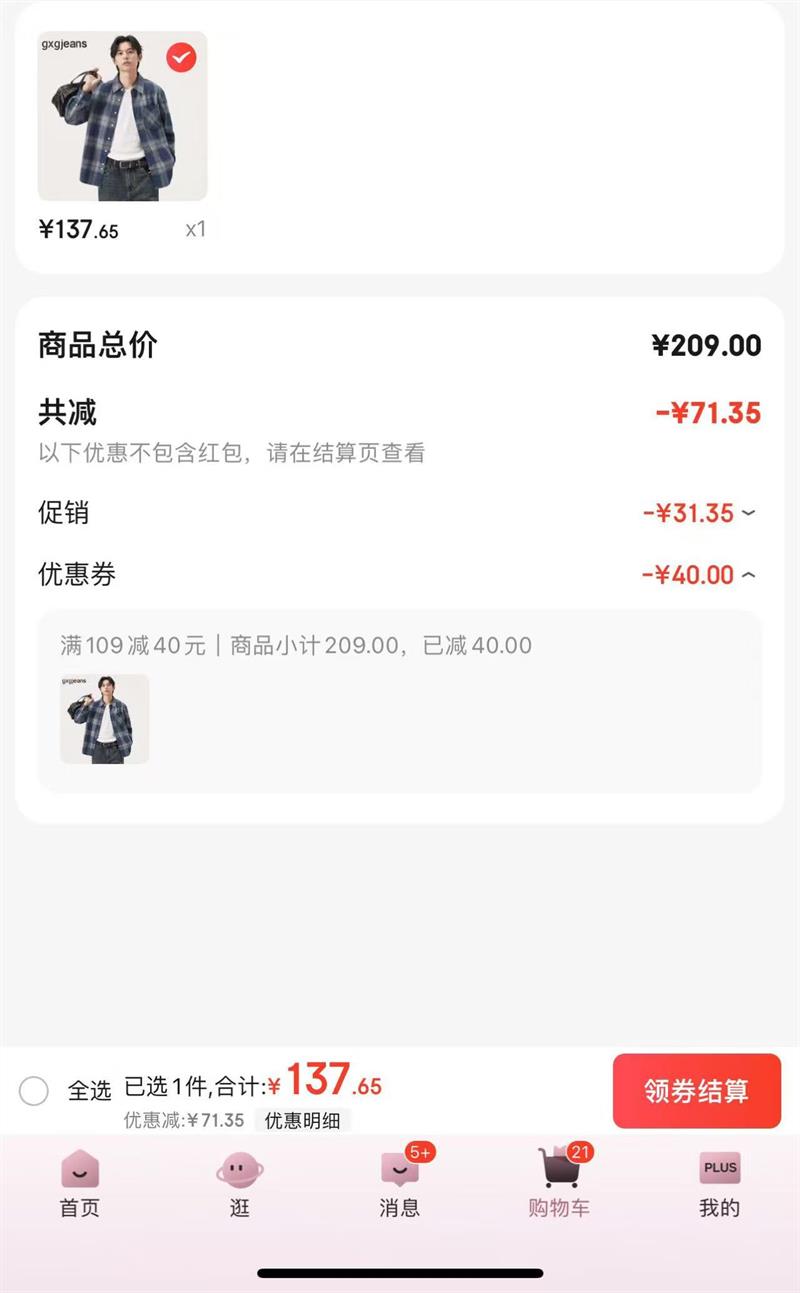
Task: Go to the 首页 home tab
Action: click(x=80, y=1183)
